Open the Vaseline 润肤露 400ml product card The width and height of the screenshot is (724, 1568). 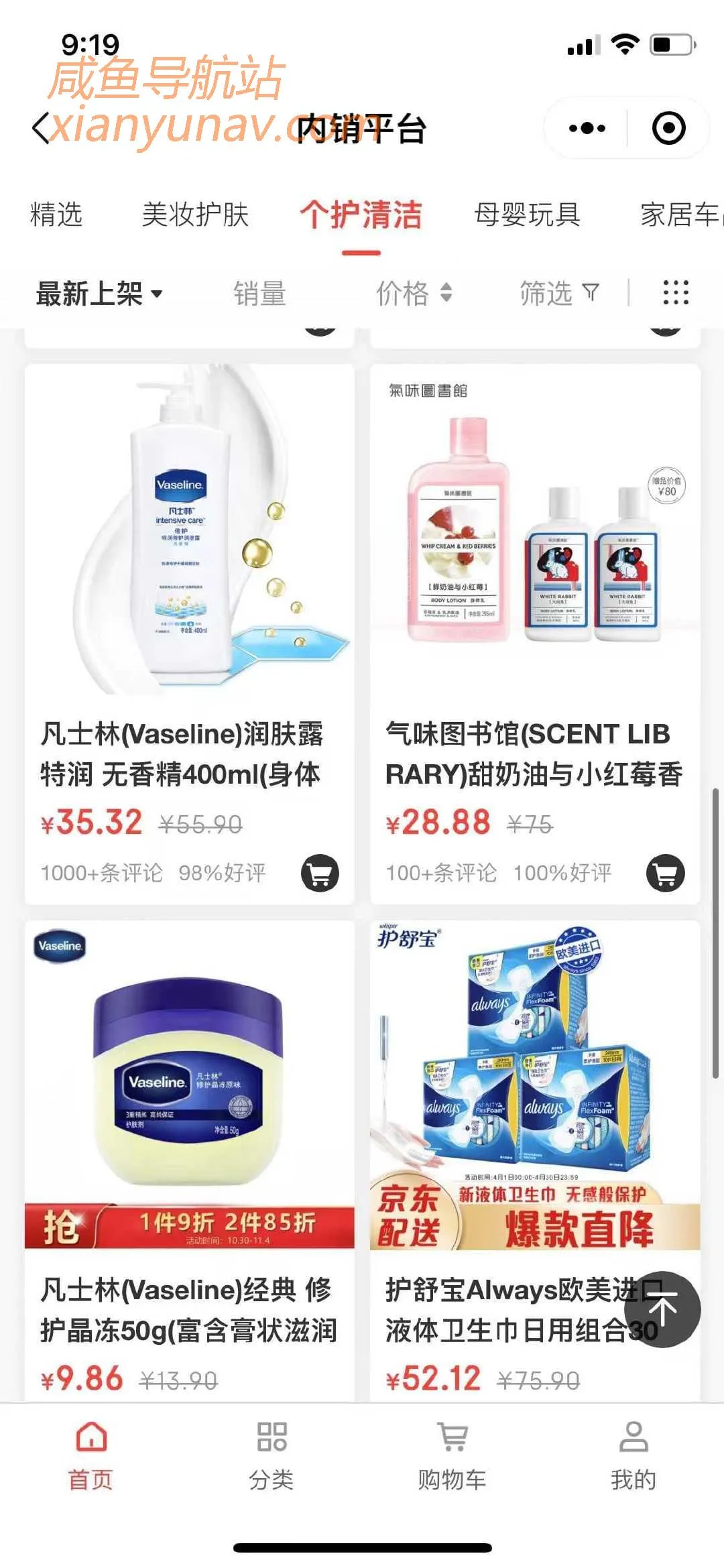(x=189, y=536)
